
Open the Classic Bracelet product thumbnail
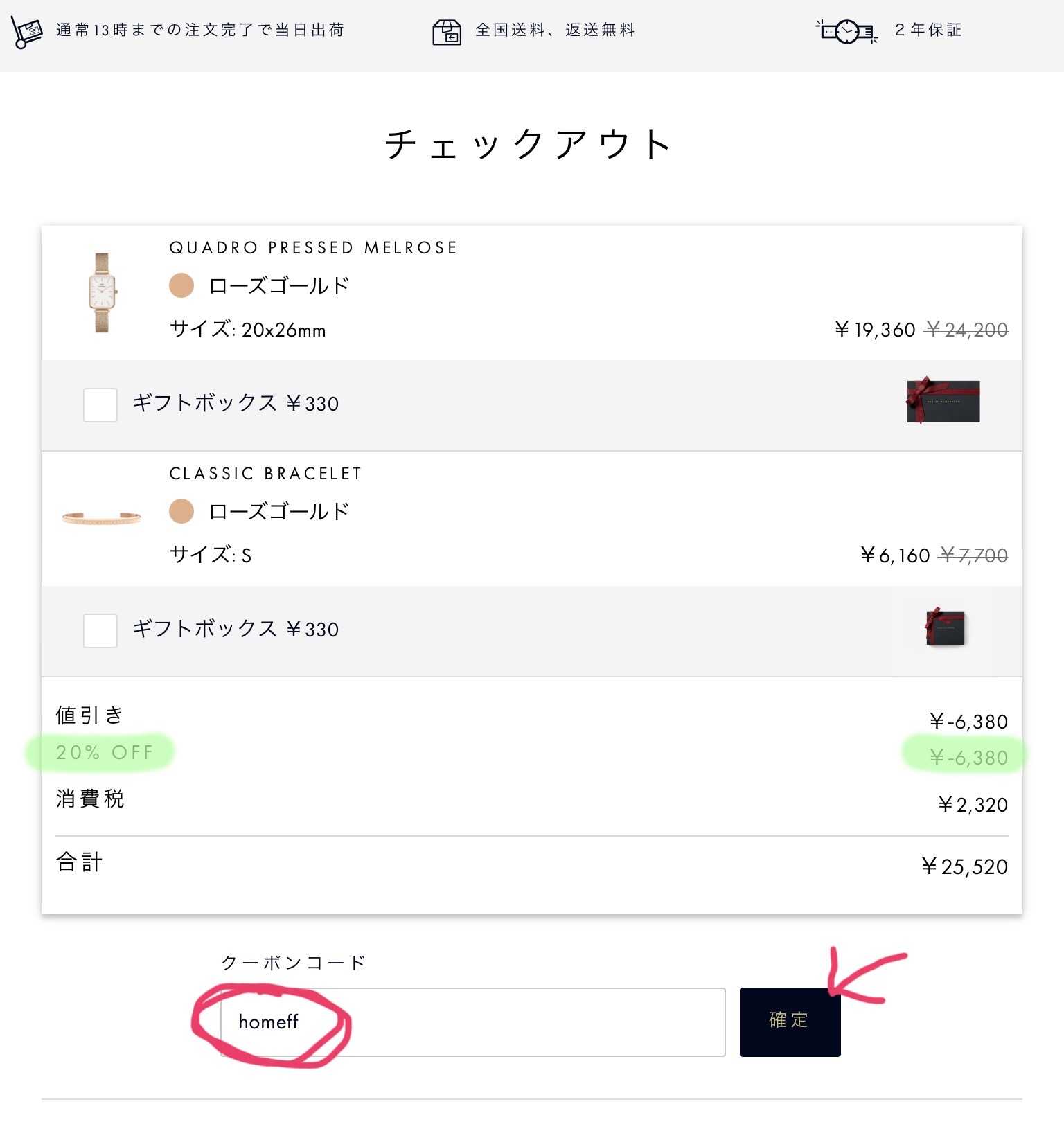(x=102, y=517)
